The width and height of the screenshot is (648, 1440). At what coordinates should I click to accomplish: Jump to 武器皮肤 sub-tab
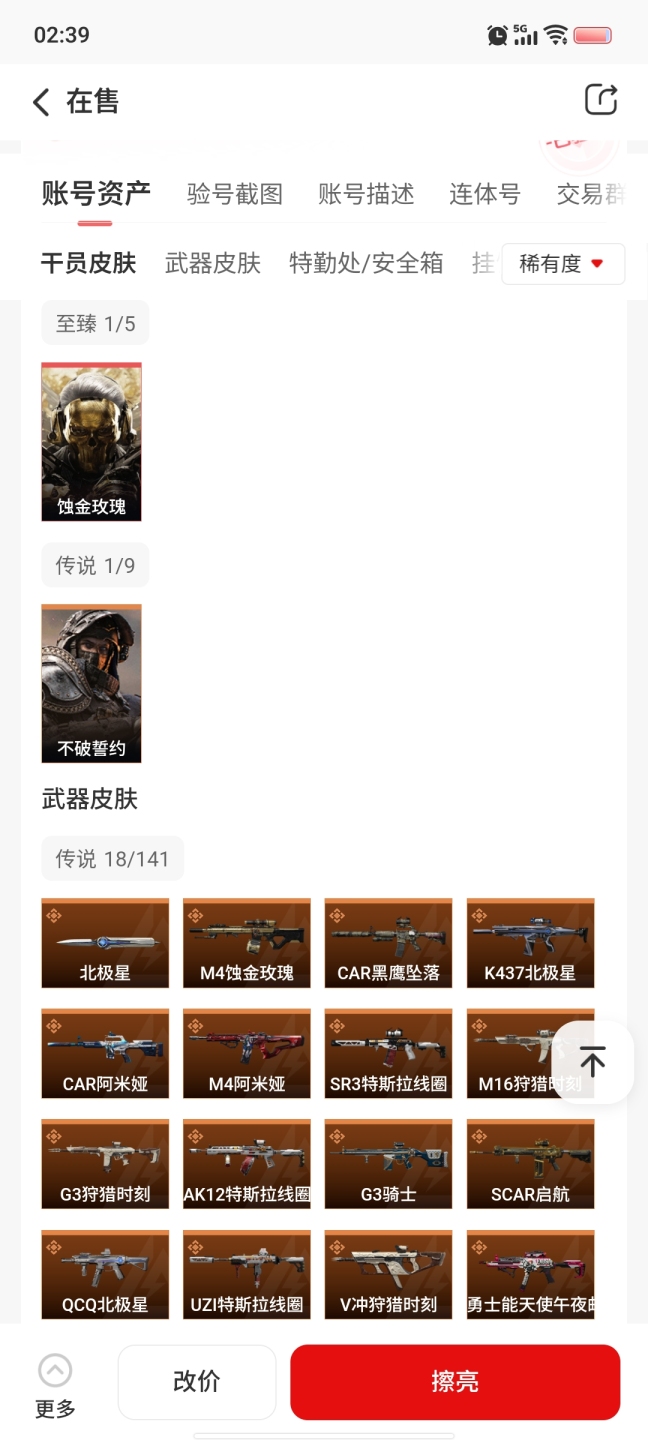tap(212, 263)
